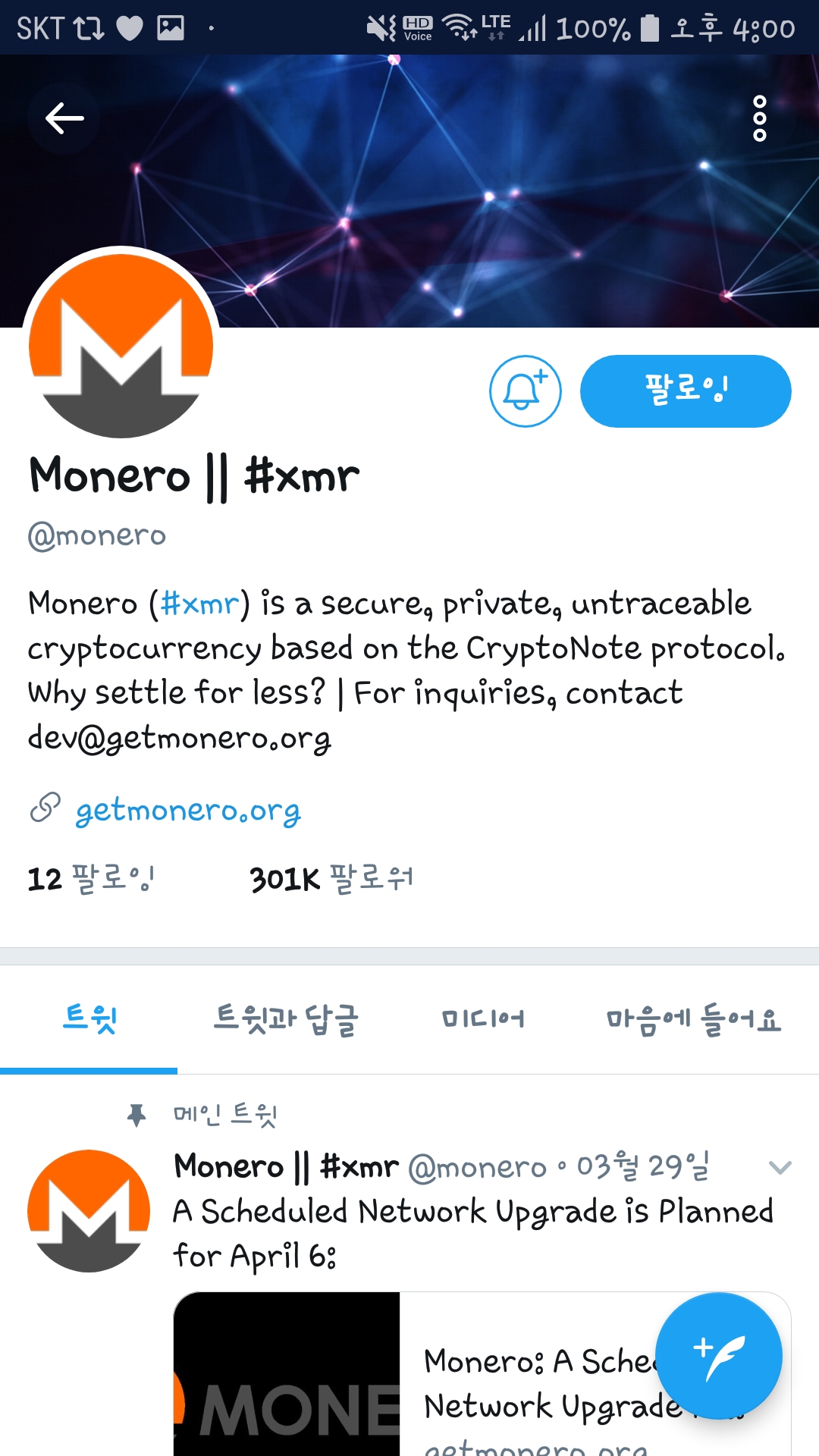Screen dimensions: 819x1456
Task: View the 301K 팔로워 followers list
Action: click(331, 879)
